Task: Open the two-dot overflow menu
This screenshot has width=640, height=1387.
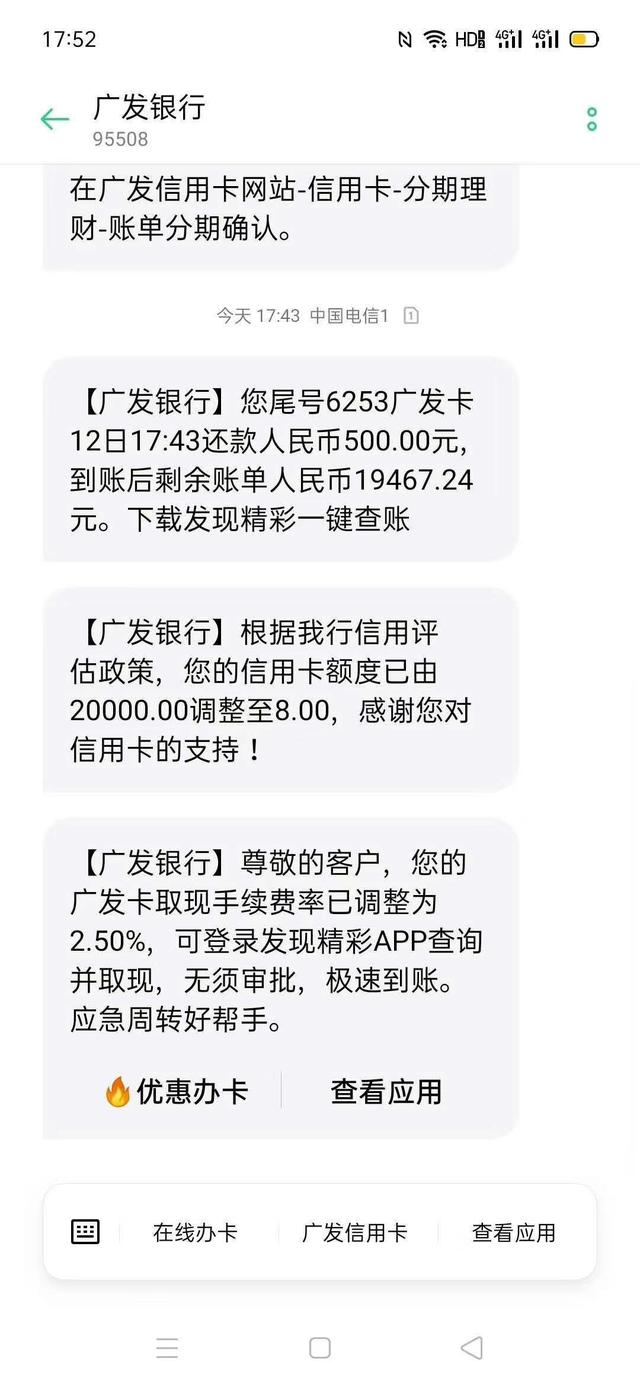Action: [592, 120]
